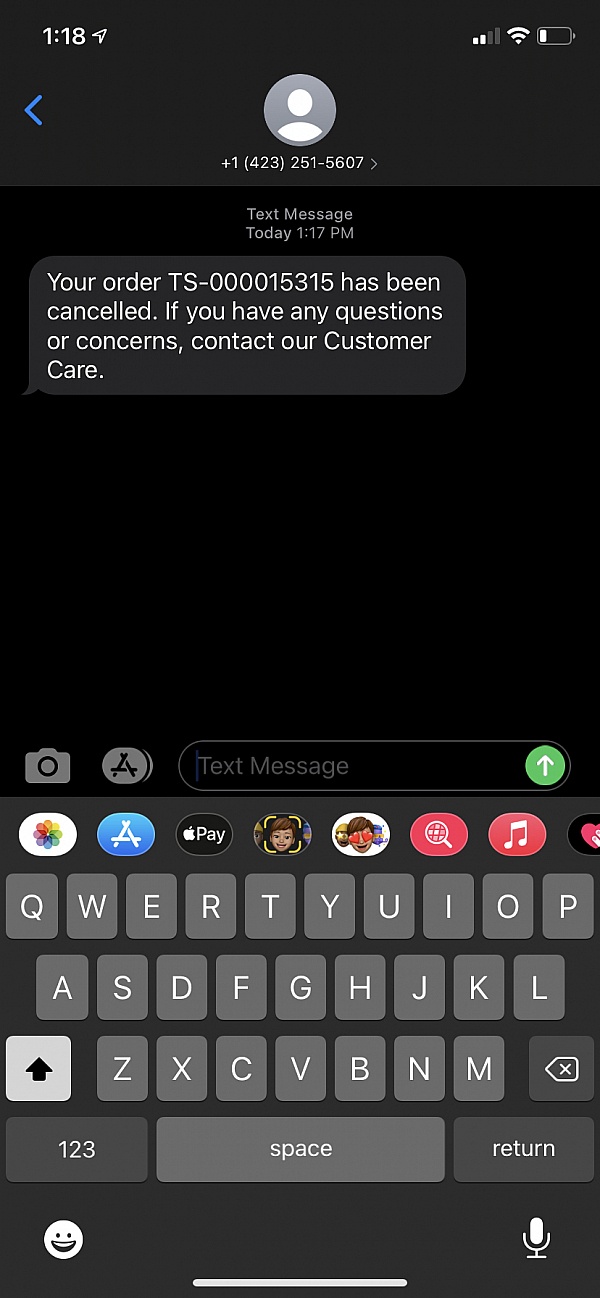600x1298 pixels.
Task: Open Memoji stickers in the app strip
Action: [360, 834]
